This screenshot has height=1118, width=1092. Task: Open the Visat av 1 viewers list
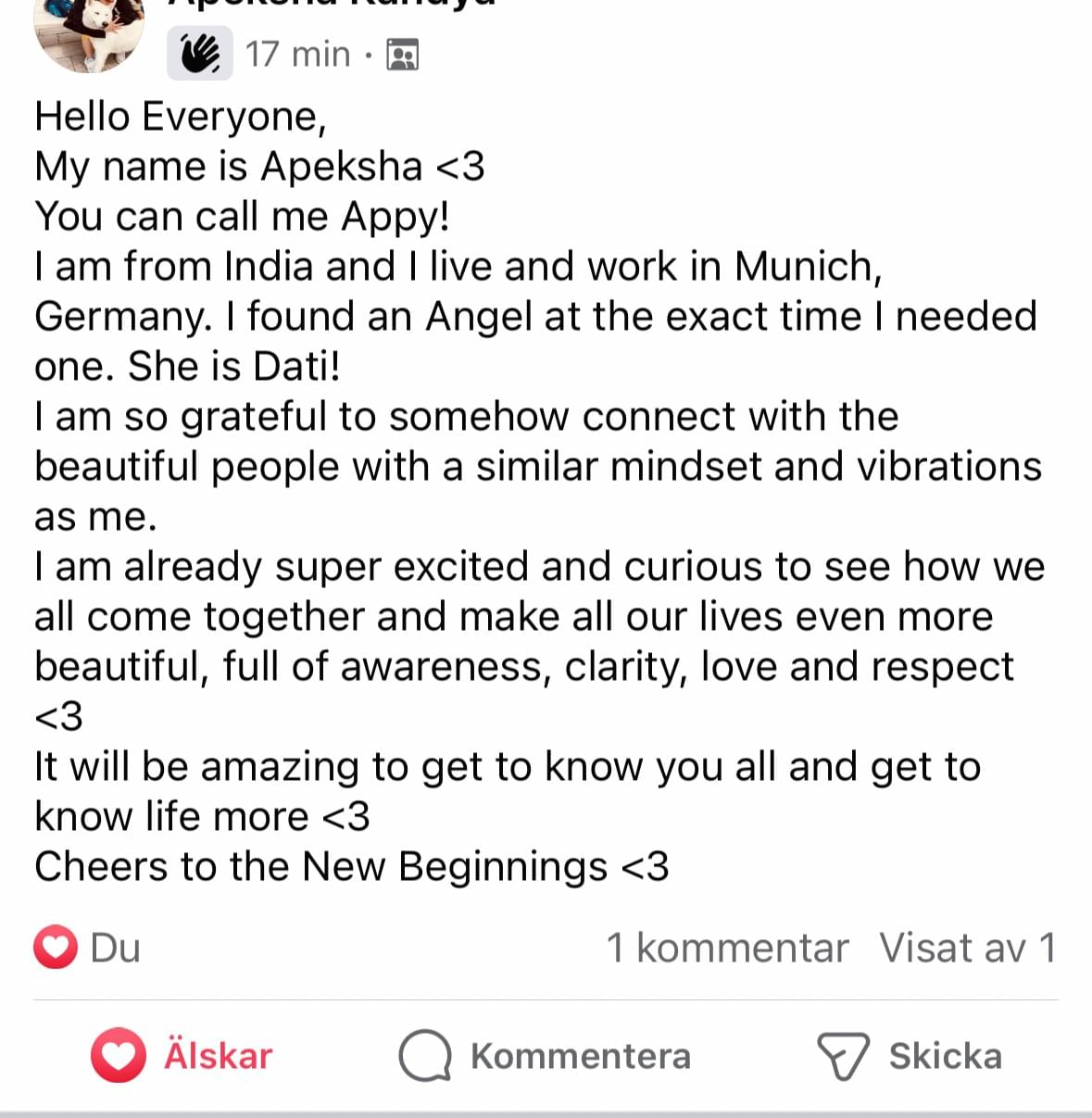coord(967,948)
